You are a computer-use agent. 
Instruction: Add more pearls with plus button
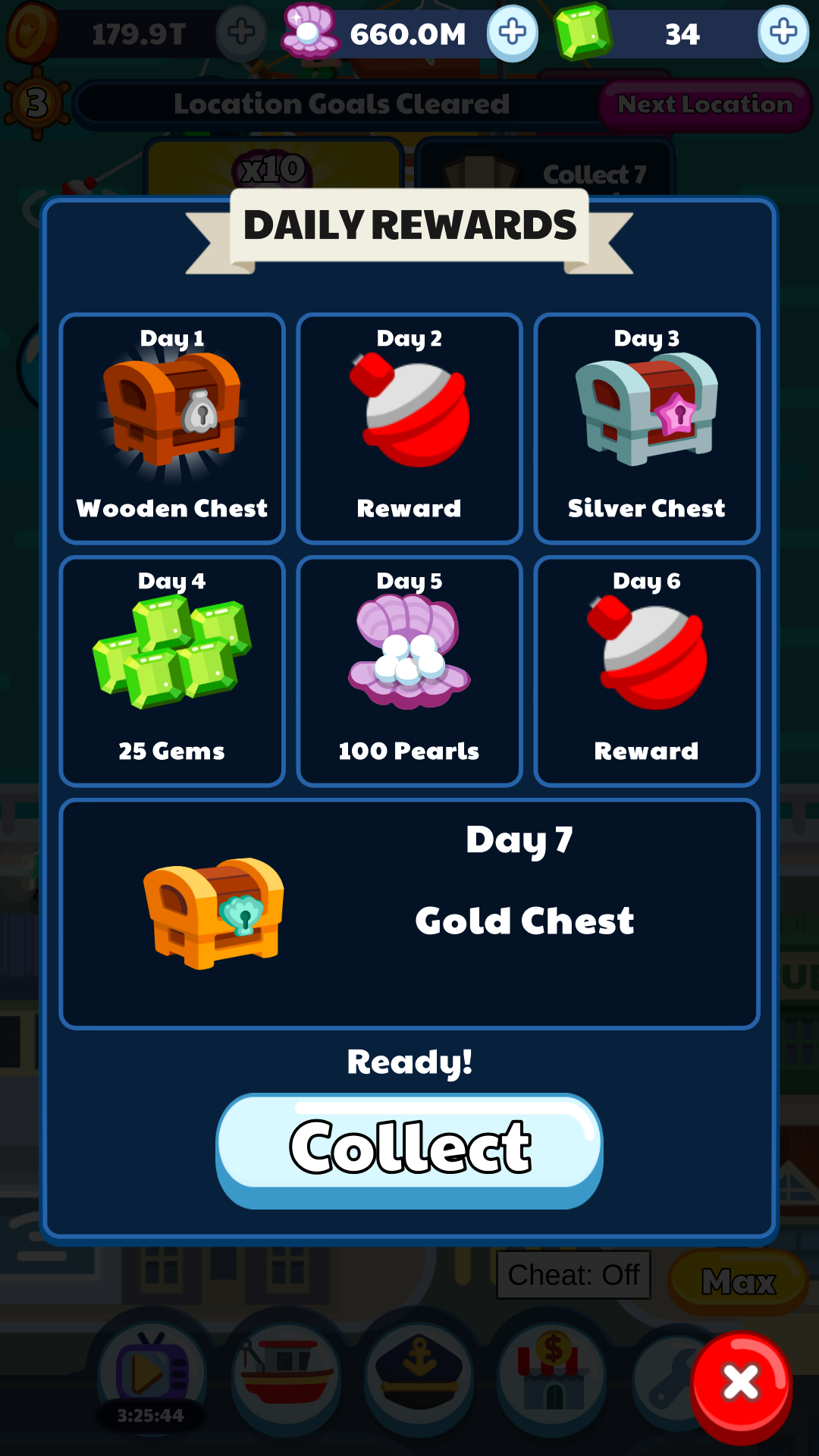click(513, 33)
